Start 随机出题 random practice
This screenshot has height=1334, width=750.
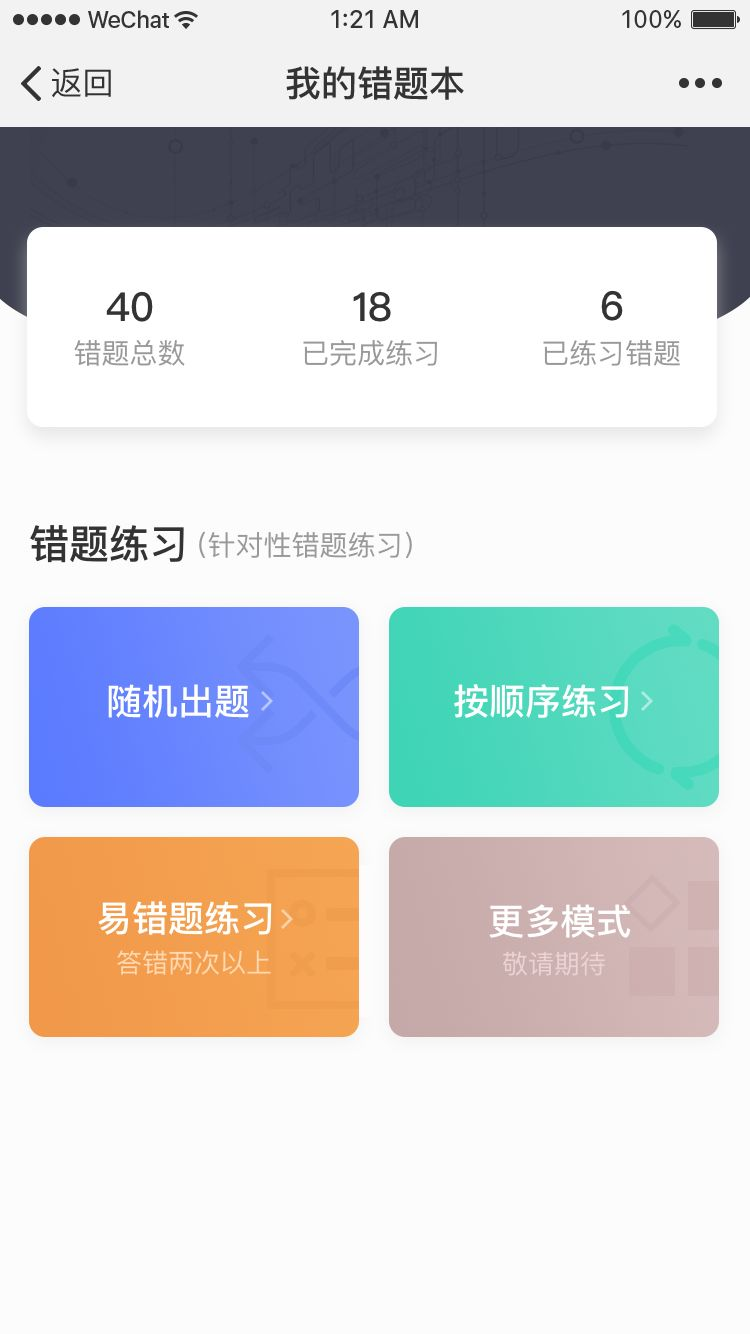coord(193,706)
